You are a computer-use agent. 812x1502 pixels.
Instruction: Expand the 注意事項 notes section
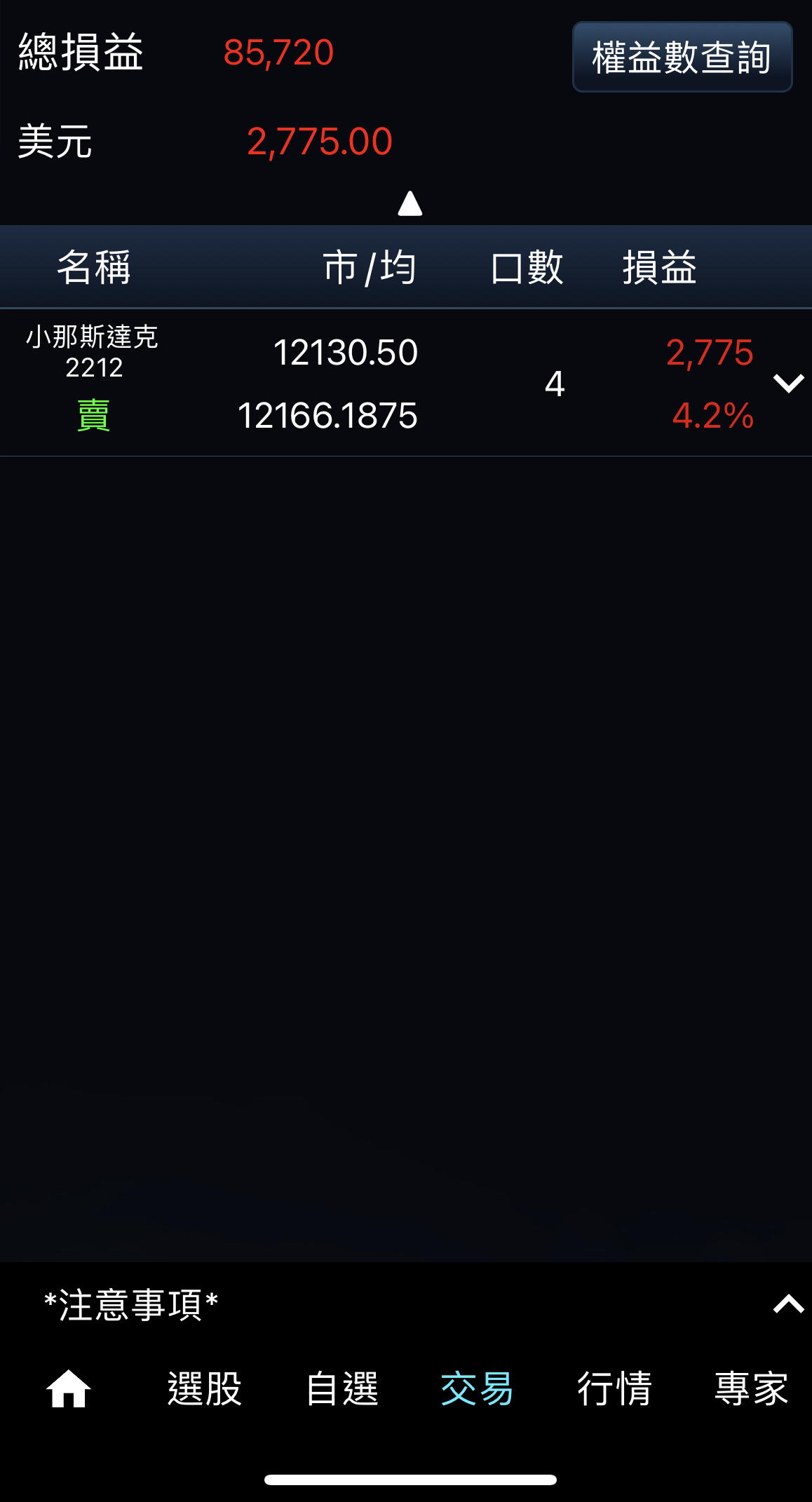coord(788,1304)
